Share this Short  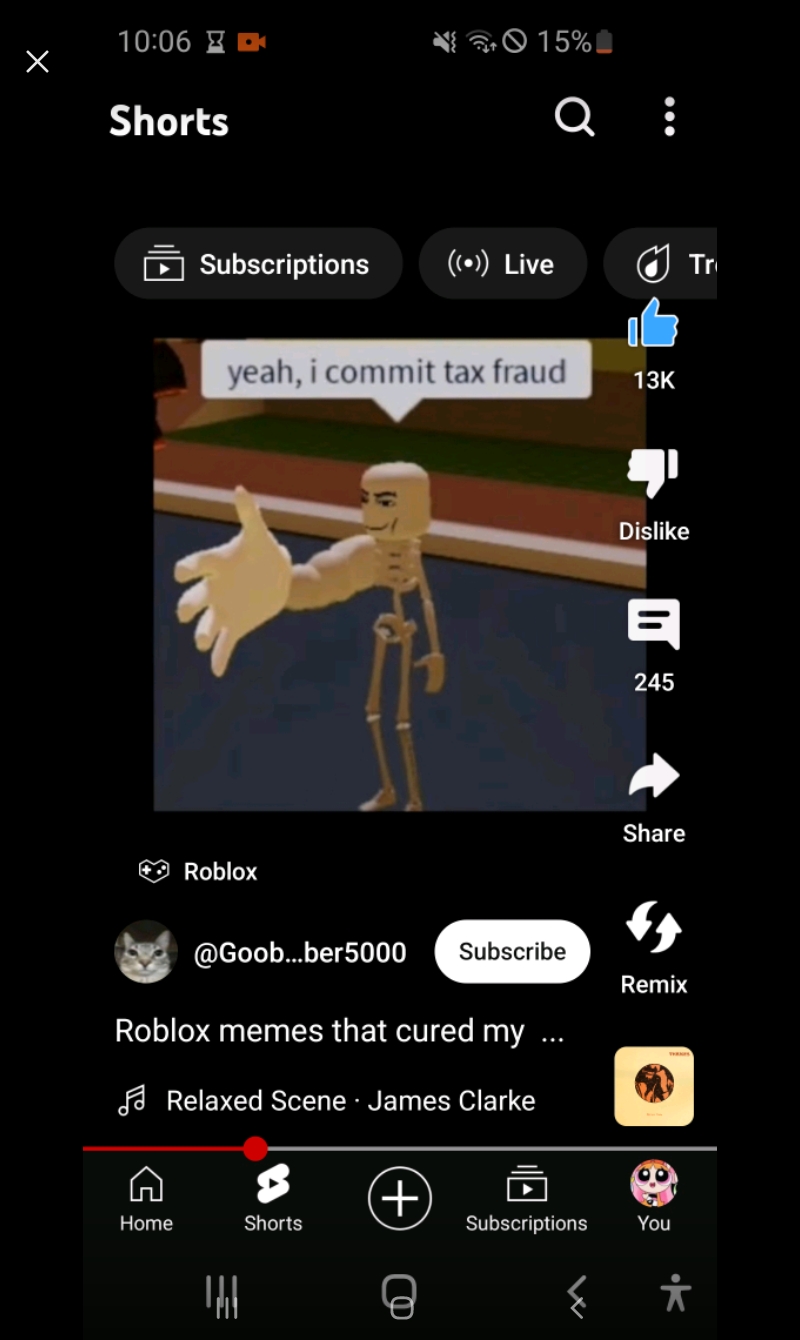tap(653, 777)
